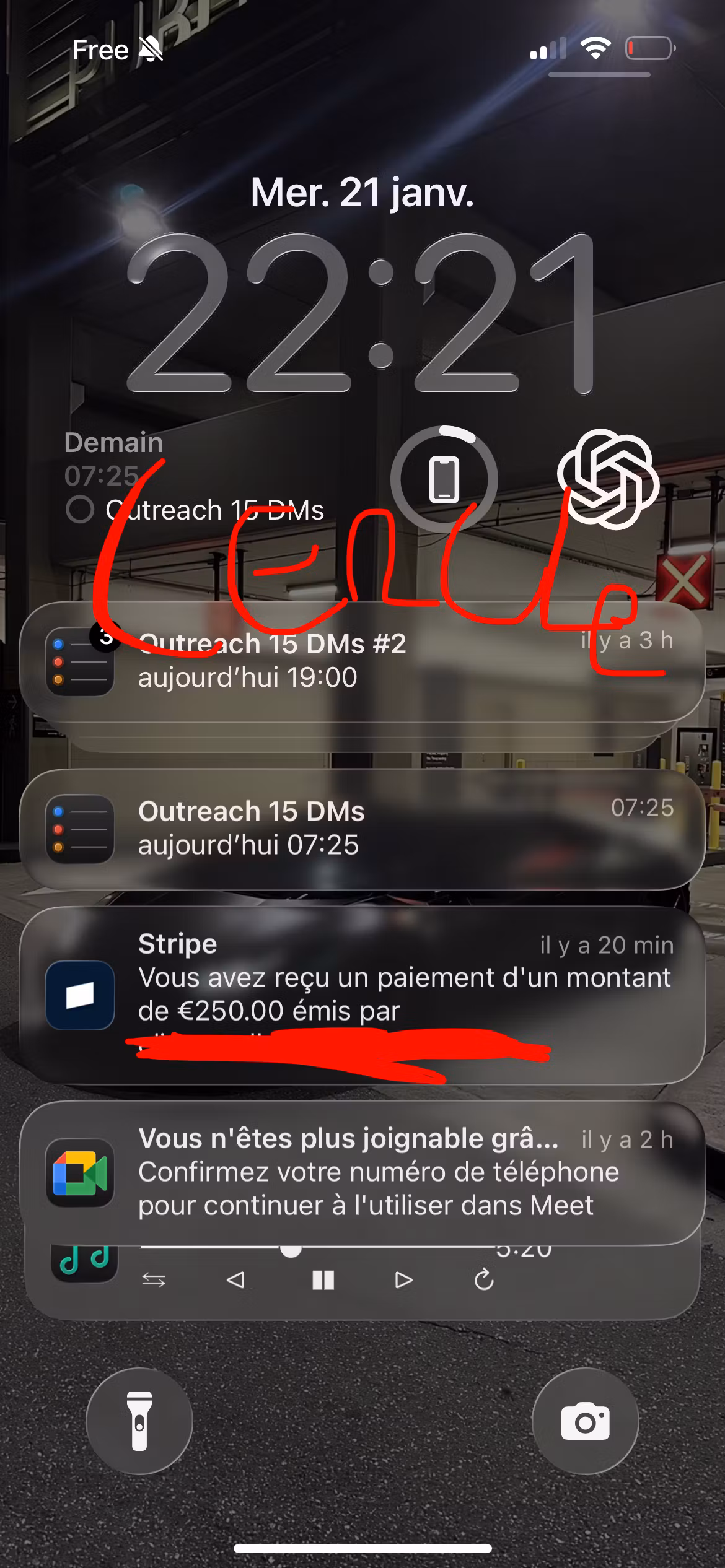Go to the previous track
Image resolution: width=725 pixels, height=1568 pixels.
[235, 1280]
